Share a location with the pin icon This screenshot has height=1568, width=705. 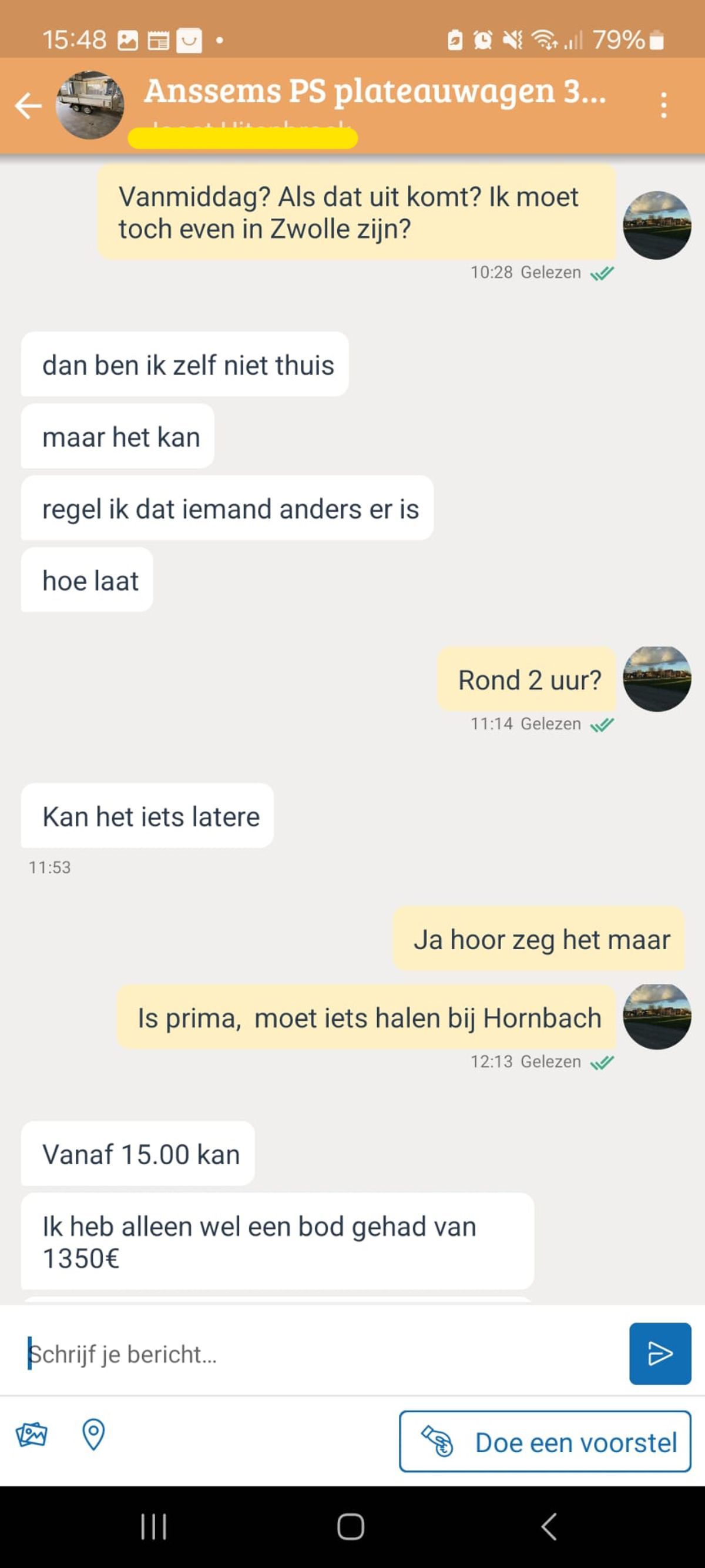[93, 1435]
